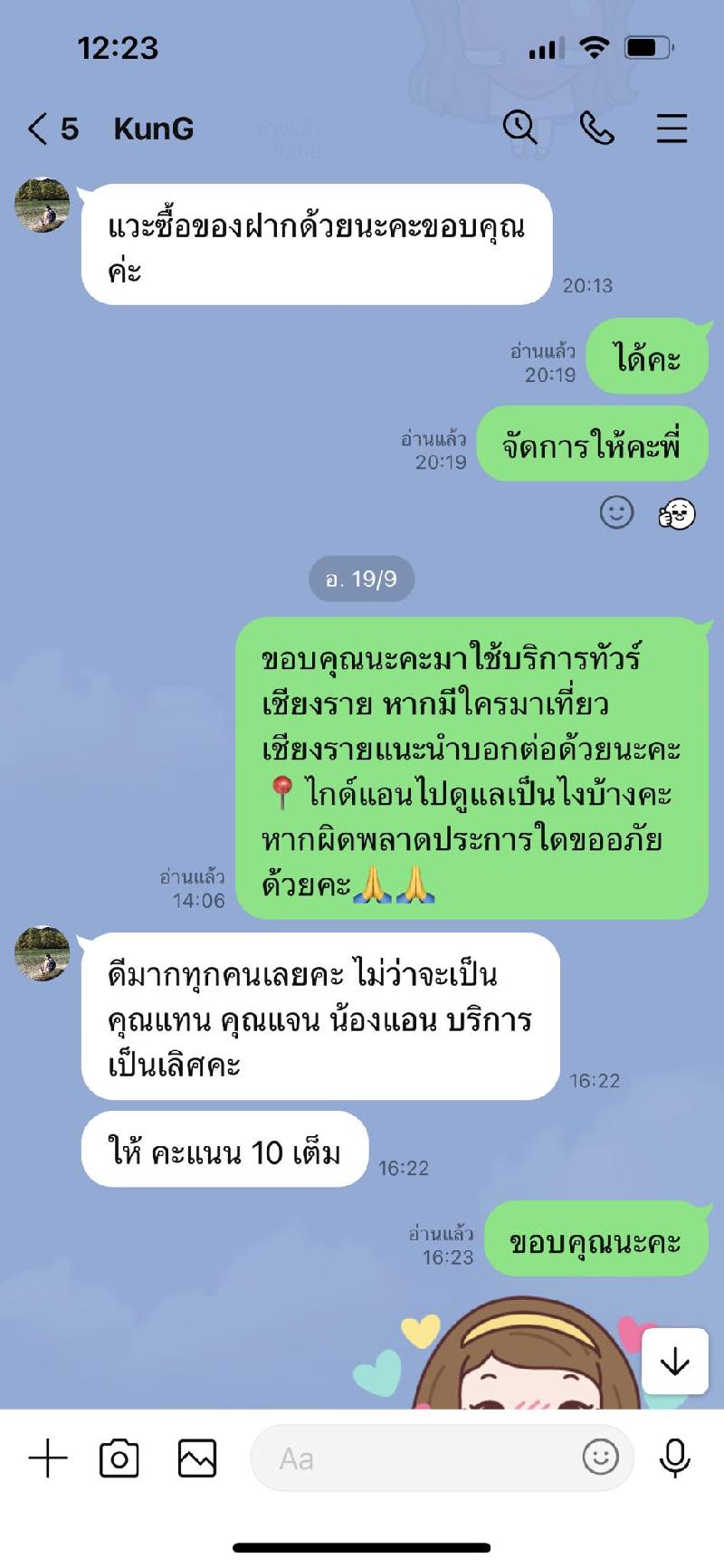
Task: Launch the camera to take a photo
Action: click(x=119, y=1458)
